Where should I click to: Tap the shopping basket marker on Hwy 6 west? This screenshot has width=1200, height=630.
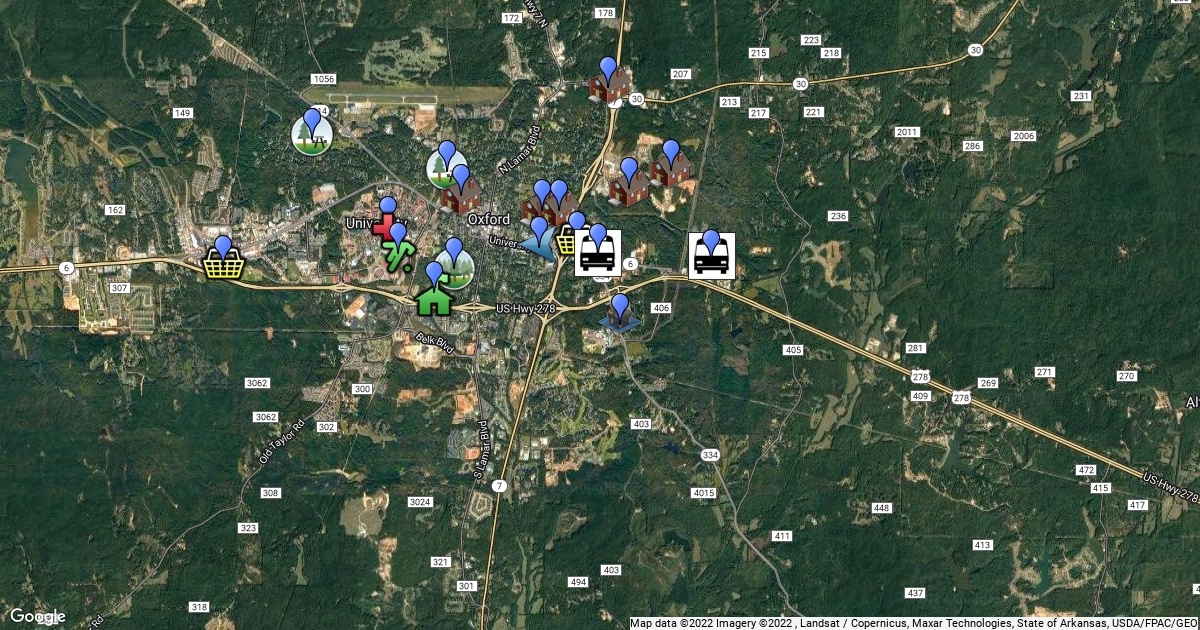point(223,262)
